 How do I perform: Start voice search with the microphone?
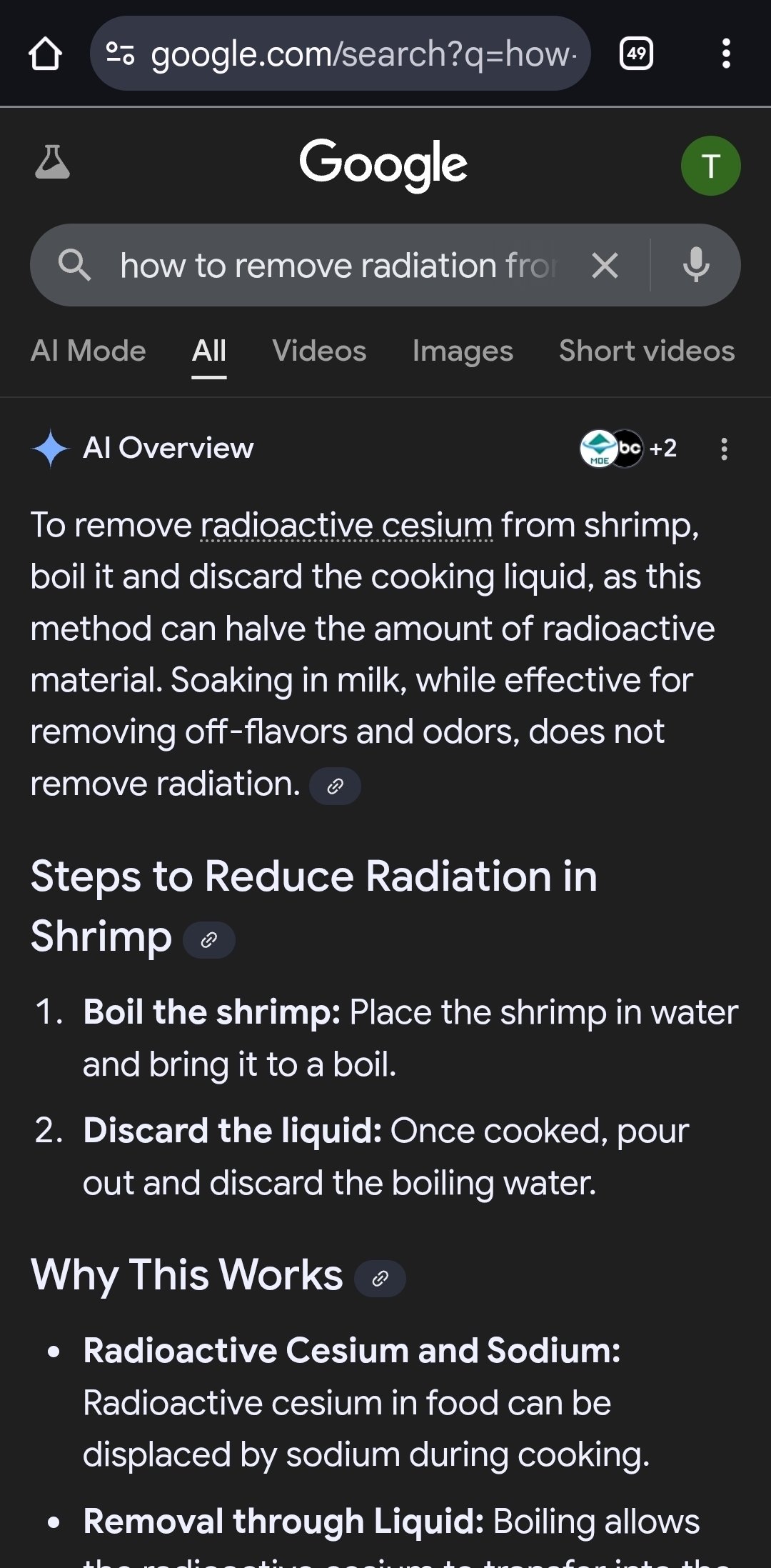(x=696, y=266)
